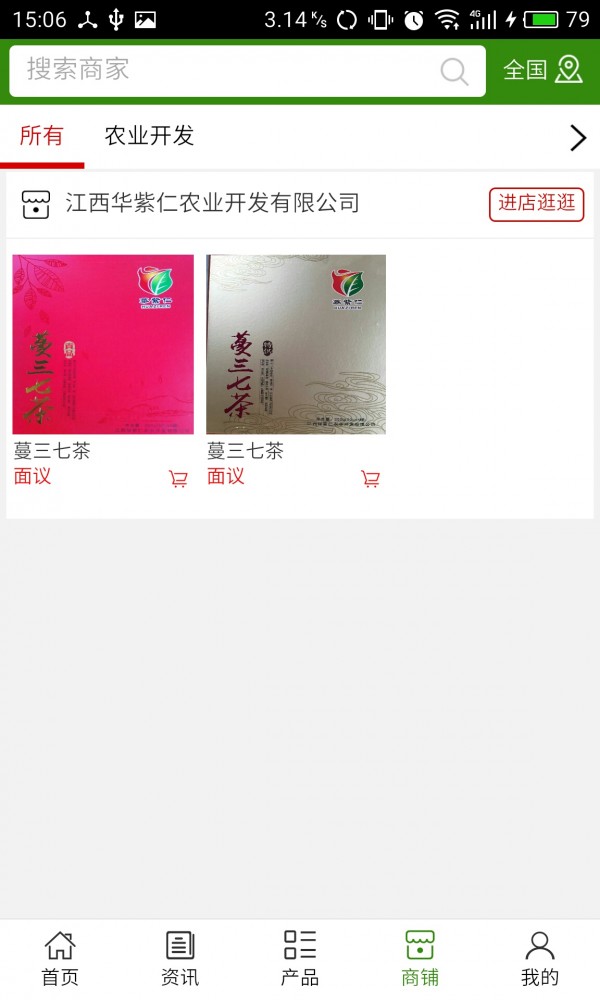600x1000 pixels.
Task: Add the gray-box 蔓三七茶 to cart
Action: click(x=370, y=479)
